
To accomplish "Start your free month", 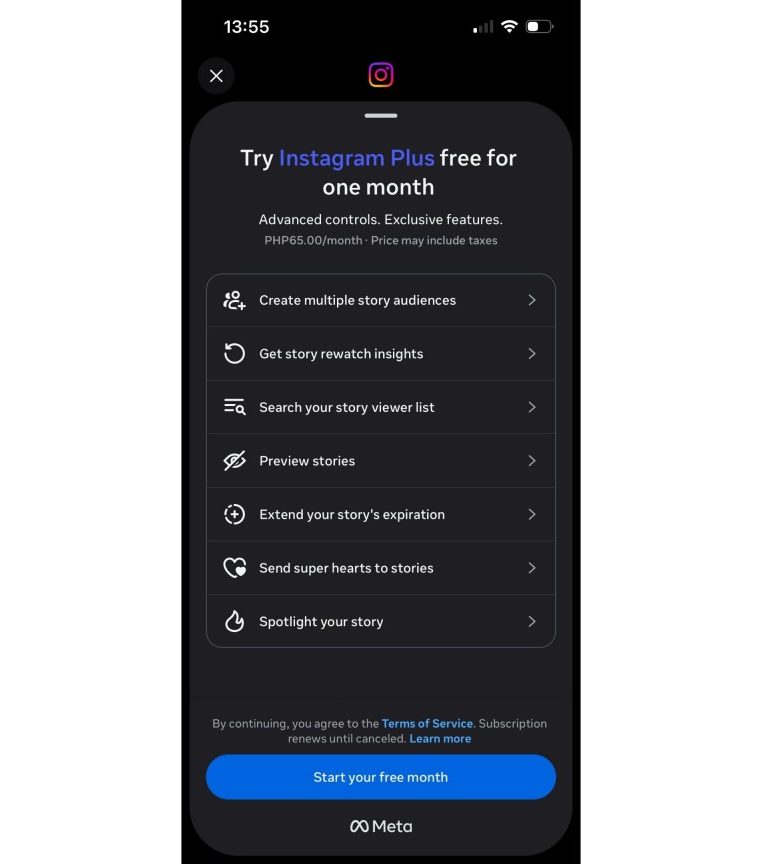I will click(380, 777).
